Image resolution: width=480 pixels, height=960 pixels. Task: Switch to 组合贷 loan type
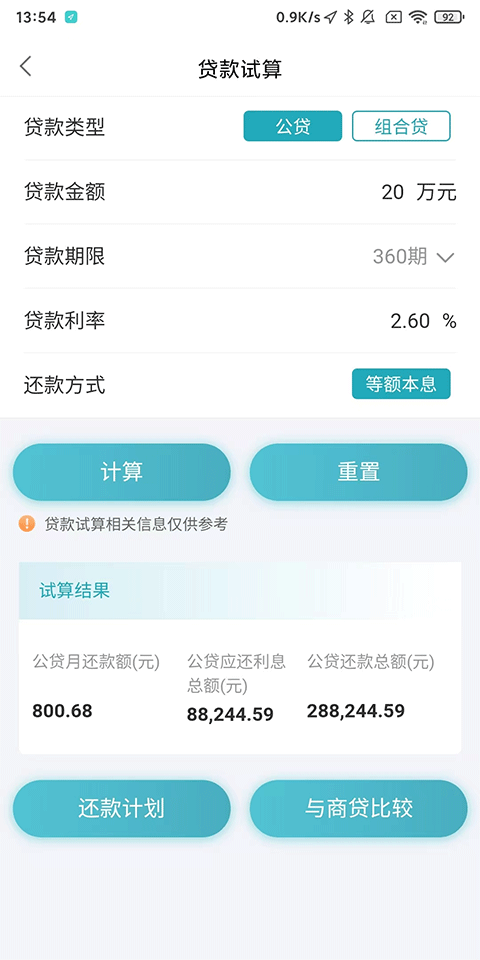click(x=401, y=126)
